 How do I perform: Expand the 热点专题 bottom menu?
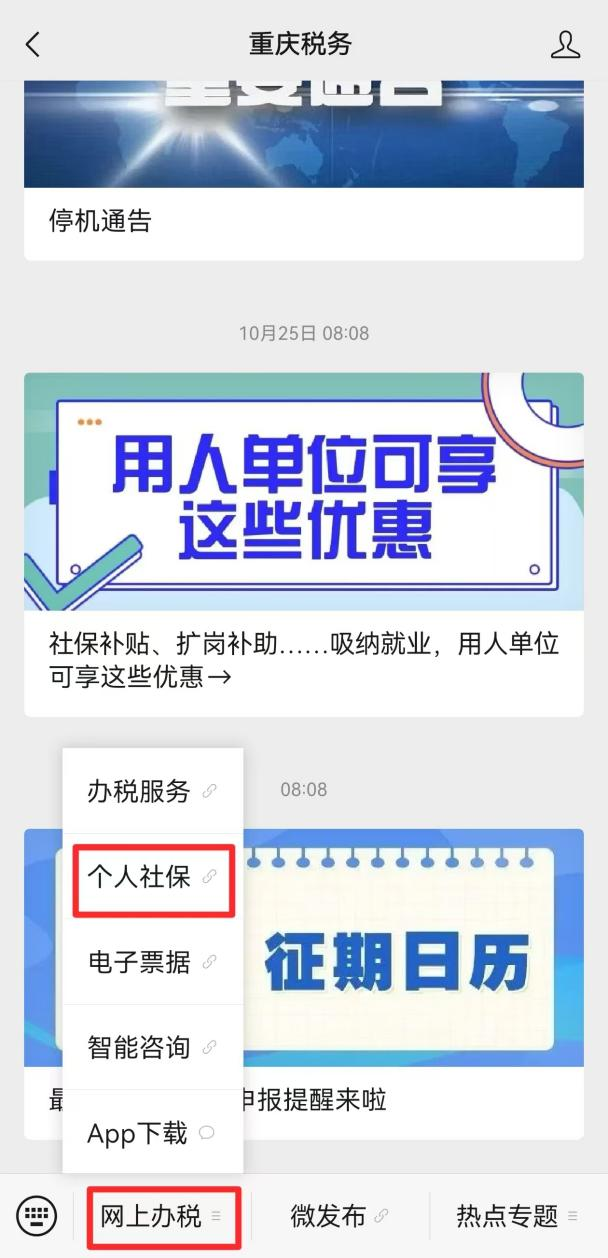coord(517,1216)
